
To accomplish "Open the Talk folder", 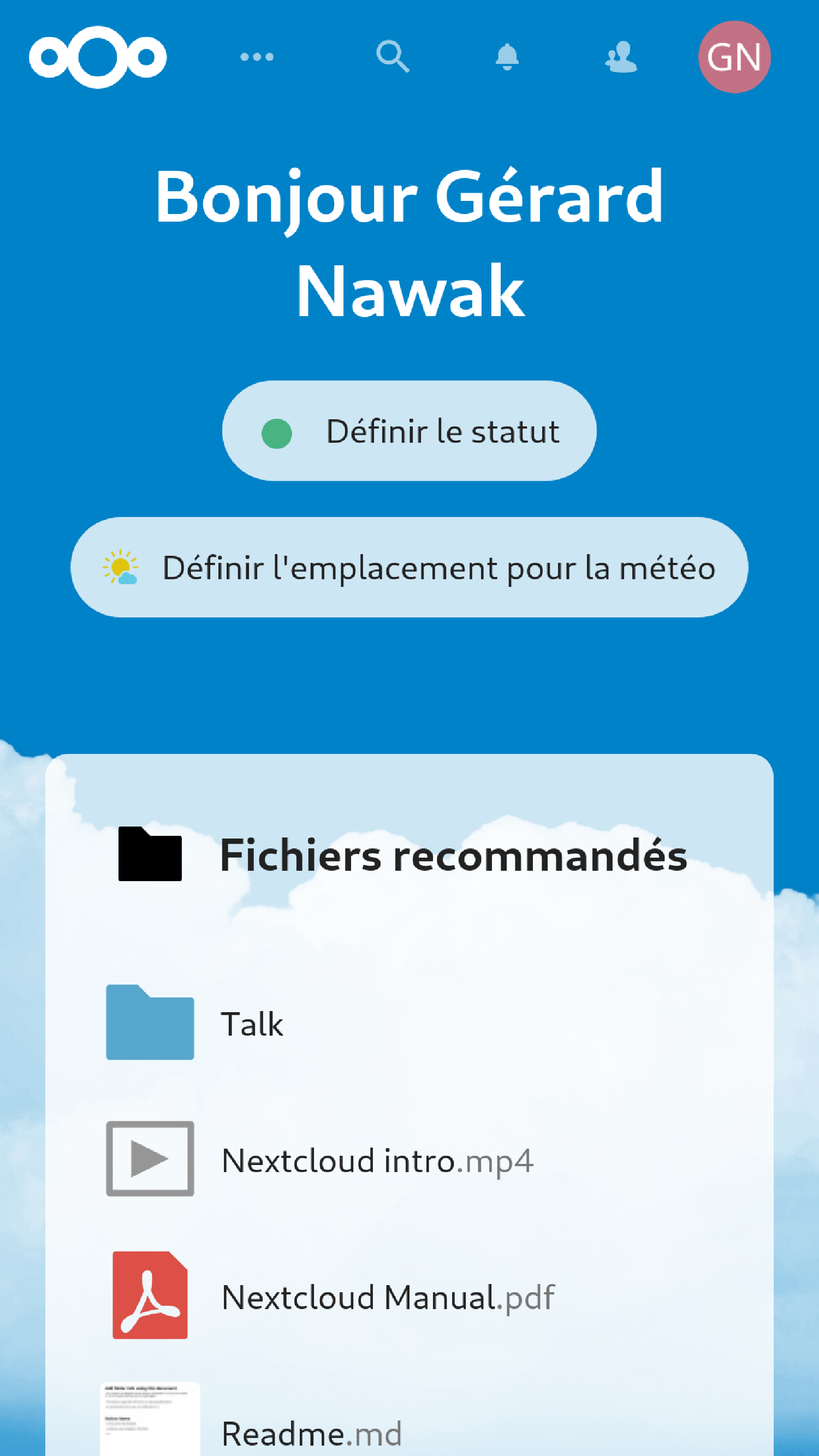I will [252, 1024].
